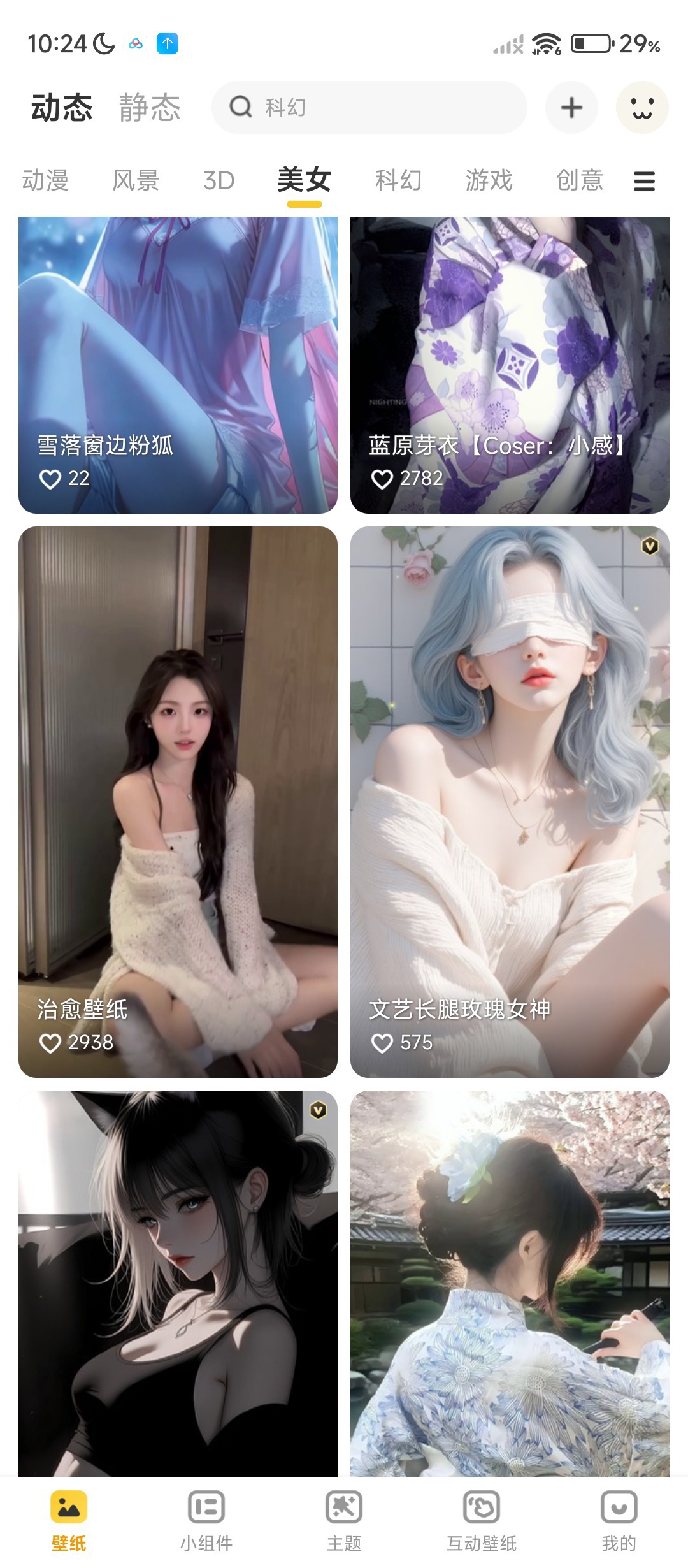
Task: Go to the 小组件 tab
Action: [206, 1521]
